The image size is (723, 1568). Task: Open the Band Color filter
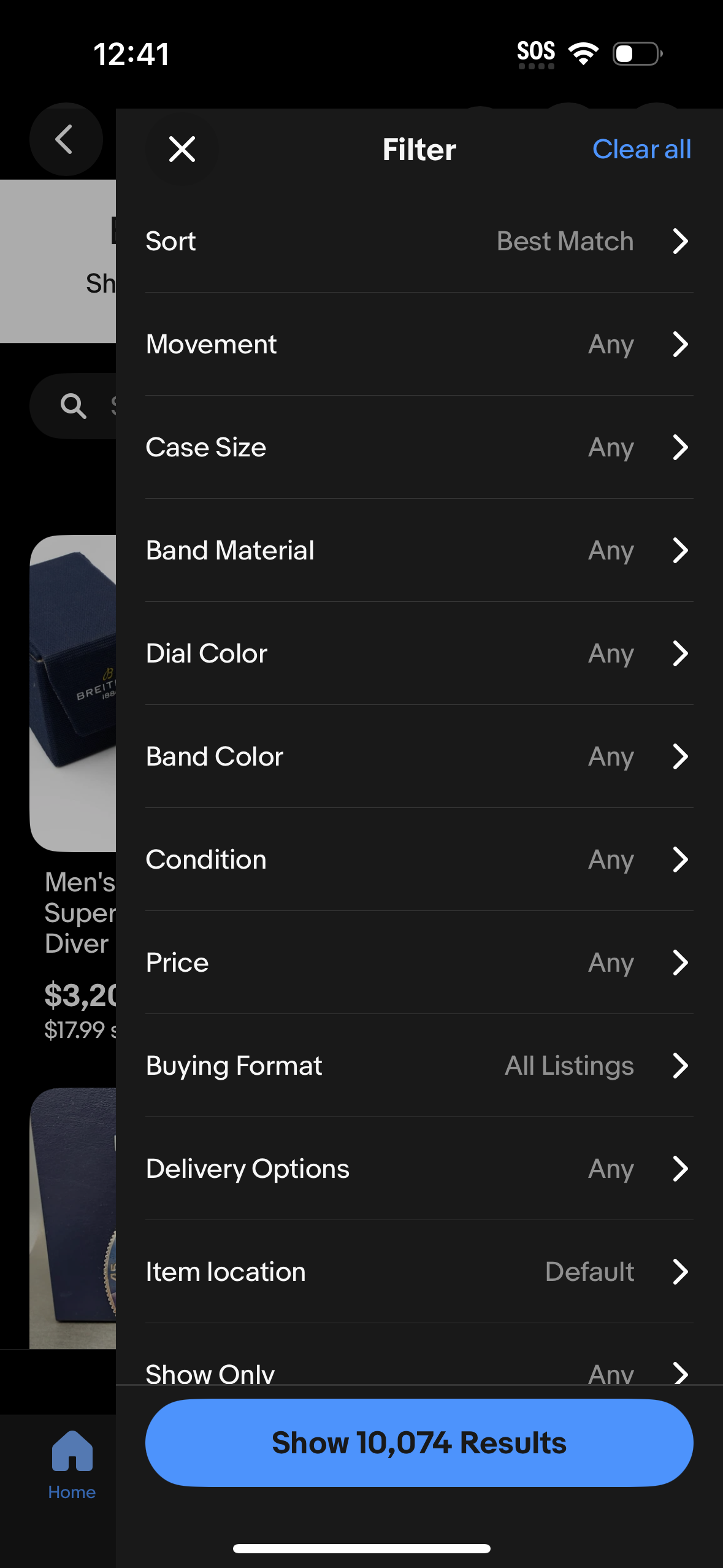tap(681, 756)
